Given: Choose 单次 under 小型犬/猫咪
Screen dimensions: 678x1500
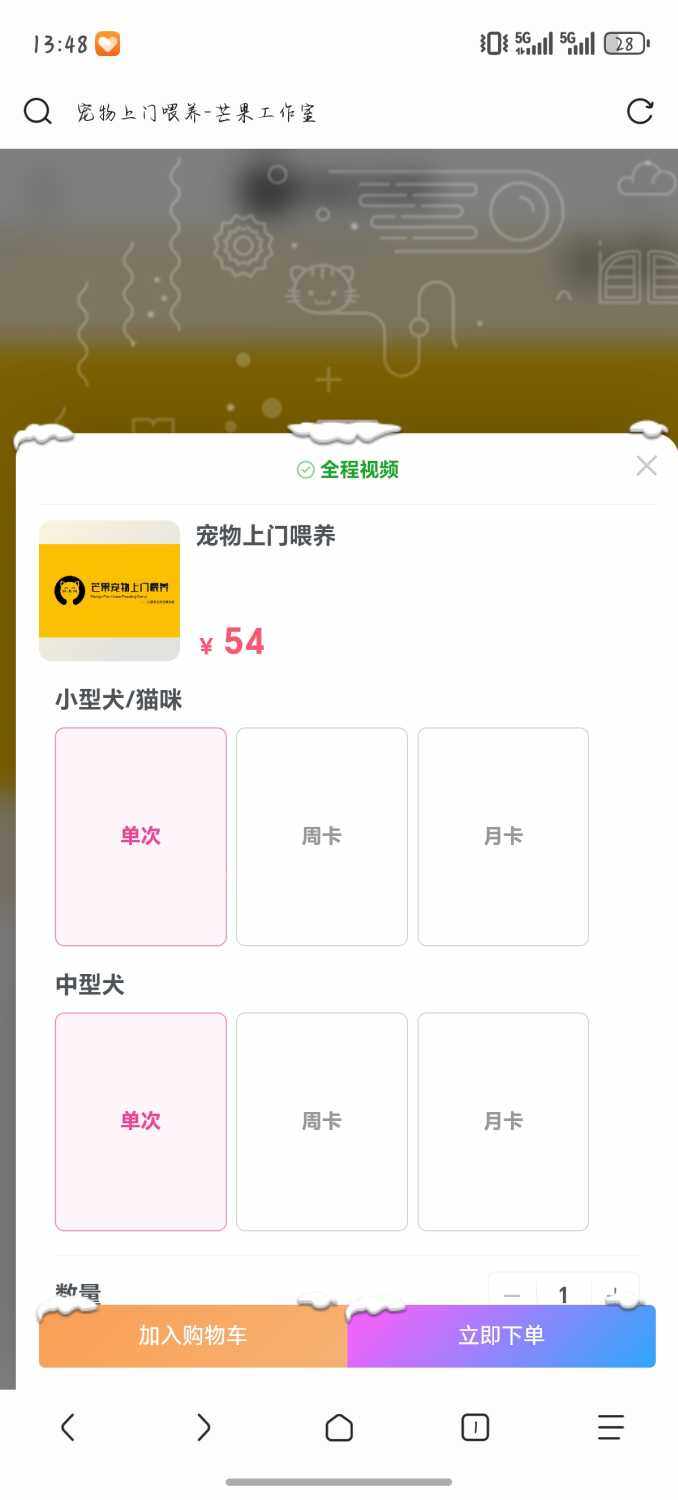Looking at the screenshot, I should (140, 836).
